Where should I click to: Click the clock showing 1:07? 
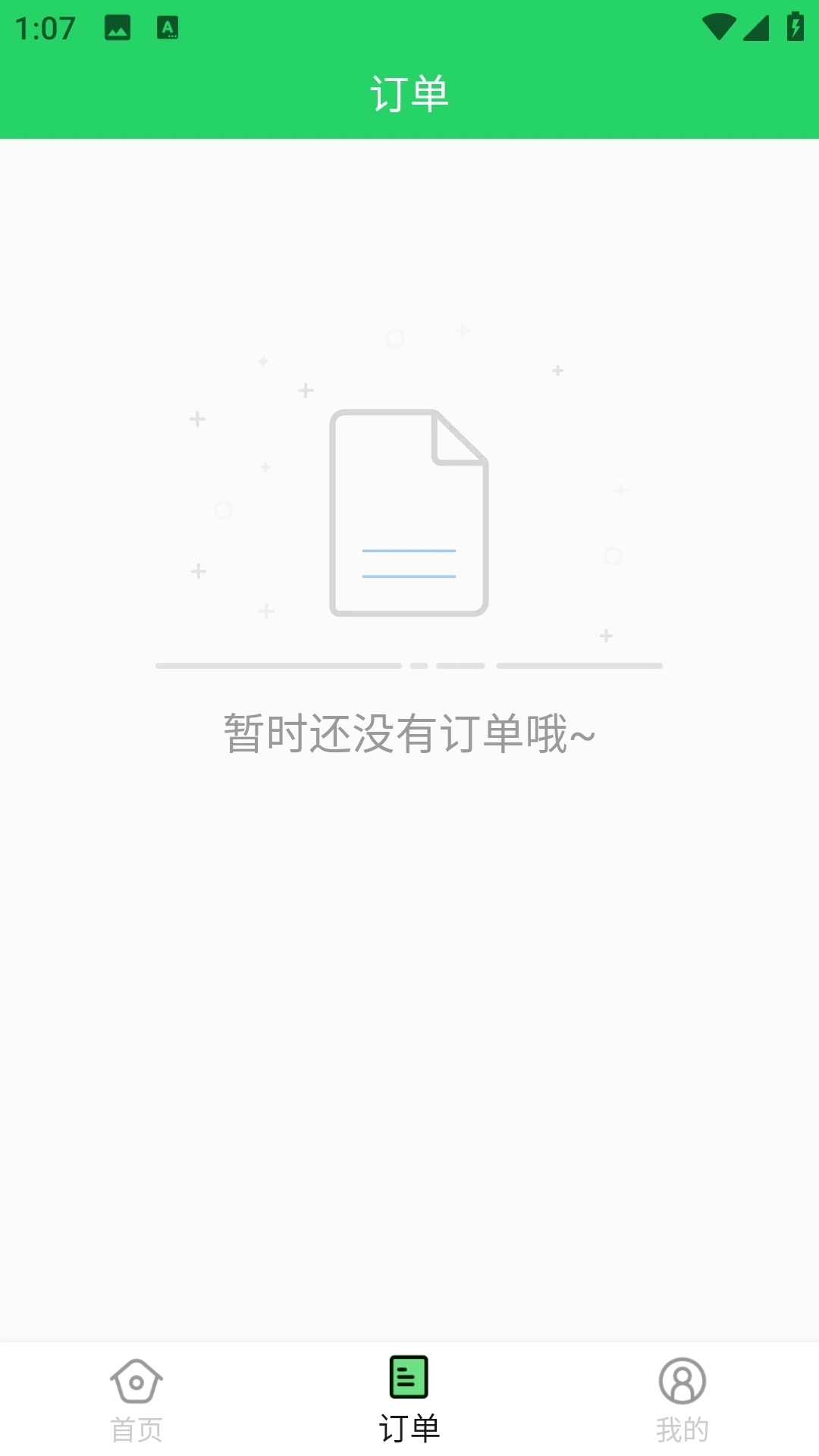click(x=44, y=29)
